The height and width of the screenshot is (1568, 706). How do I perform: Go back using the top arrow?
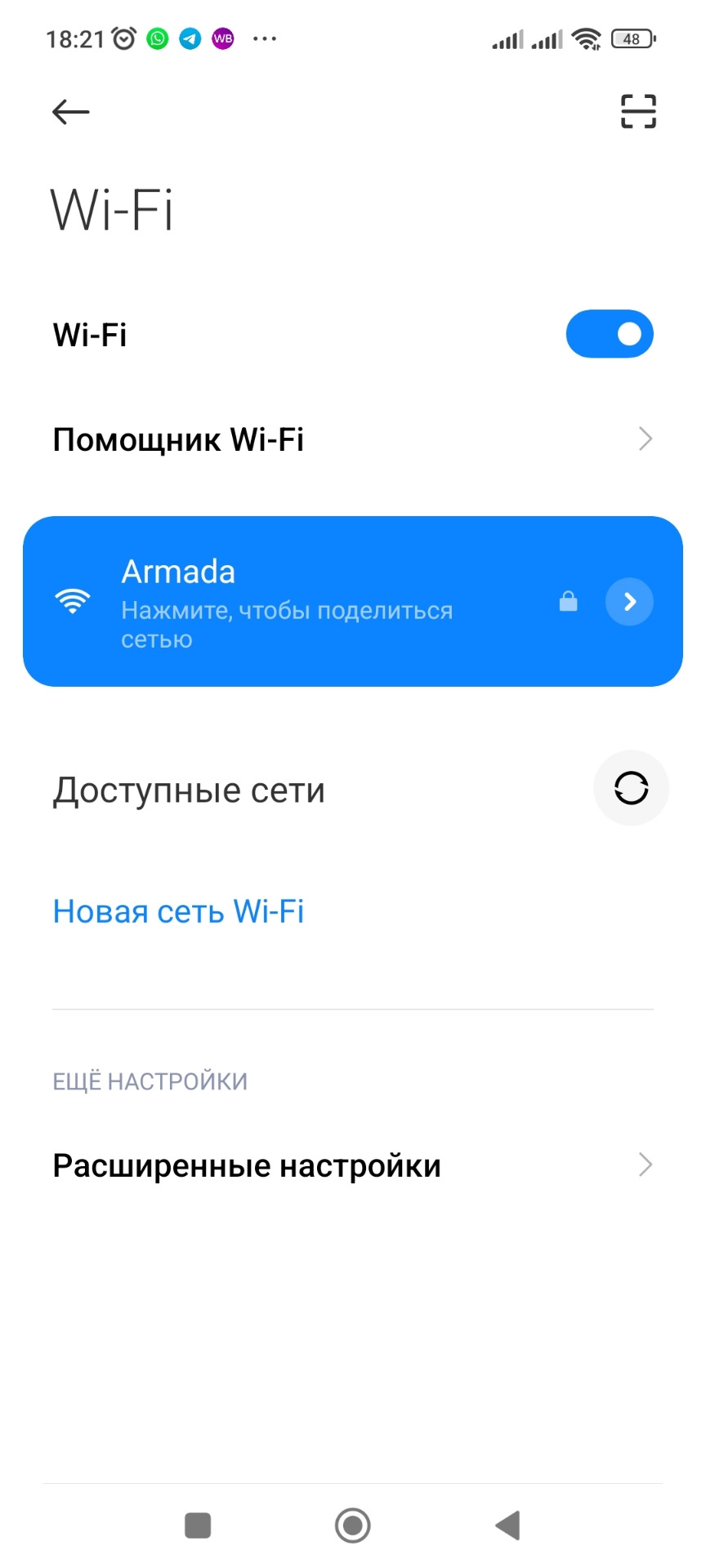tap(71, 112)
